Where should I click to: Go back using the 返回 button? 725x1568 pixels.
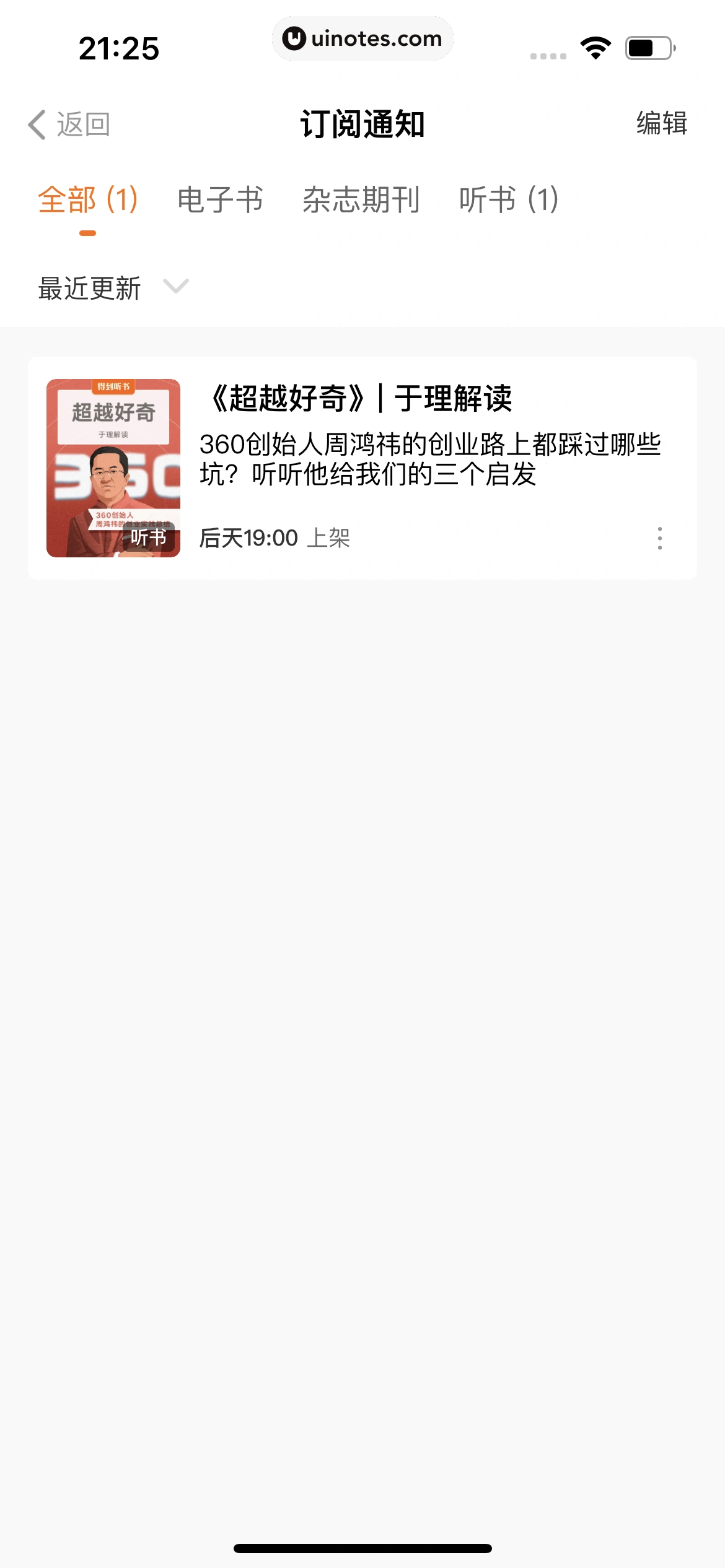[x=69, y=124]
